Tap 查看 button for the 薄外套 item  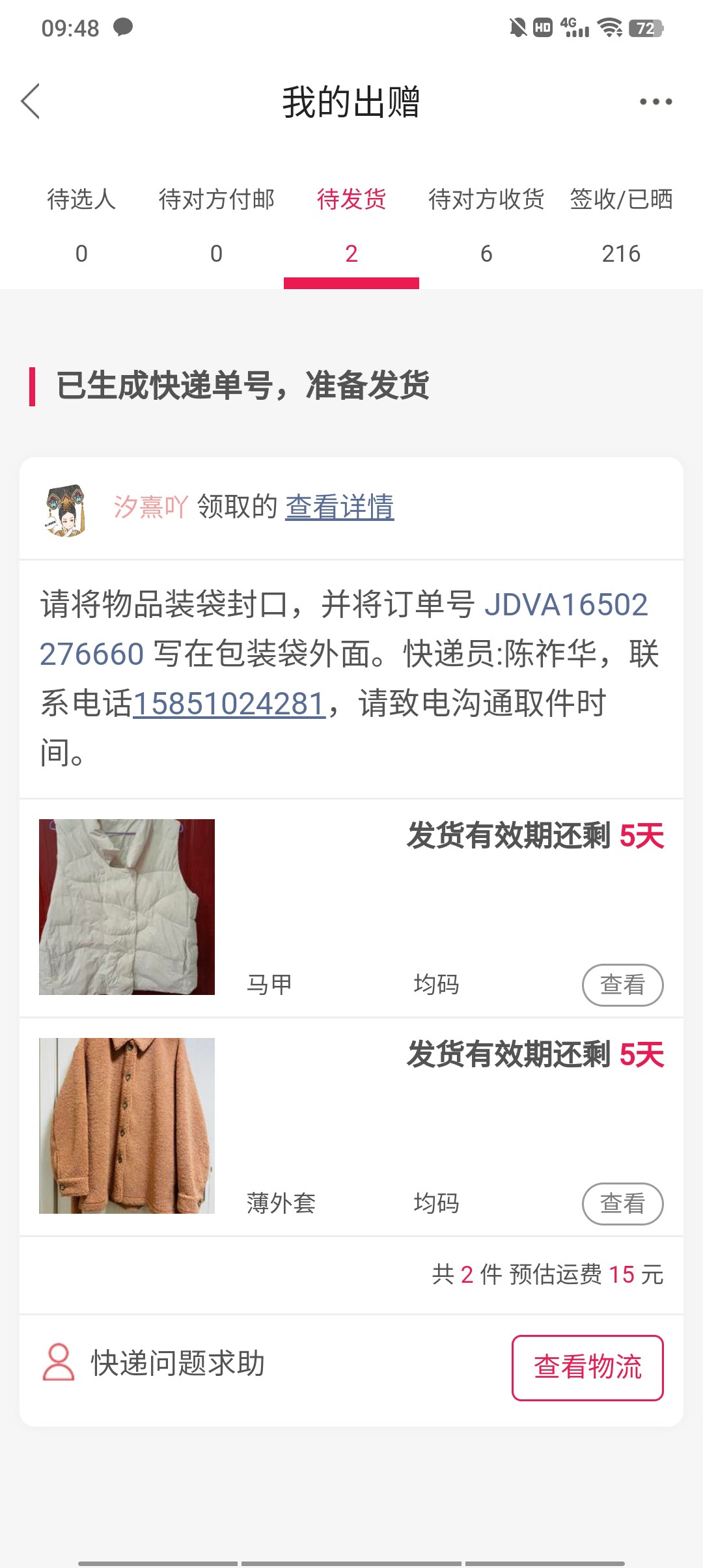(622, 1203)
